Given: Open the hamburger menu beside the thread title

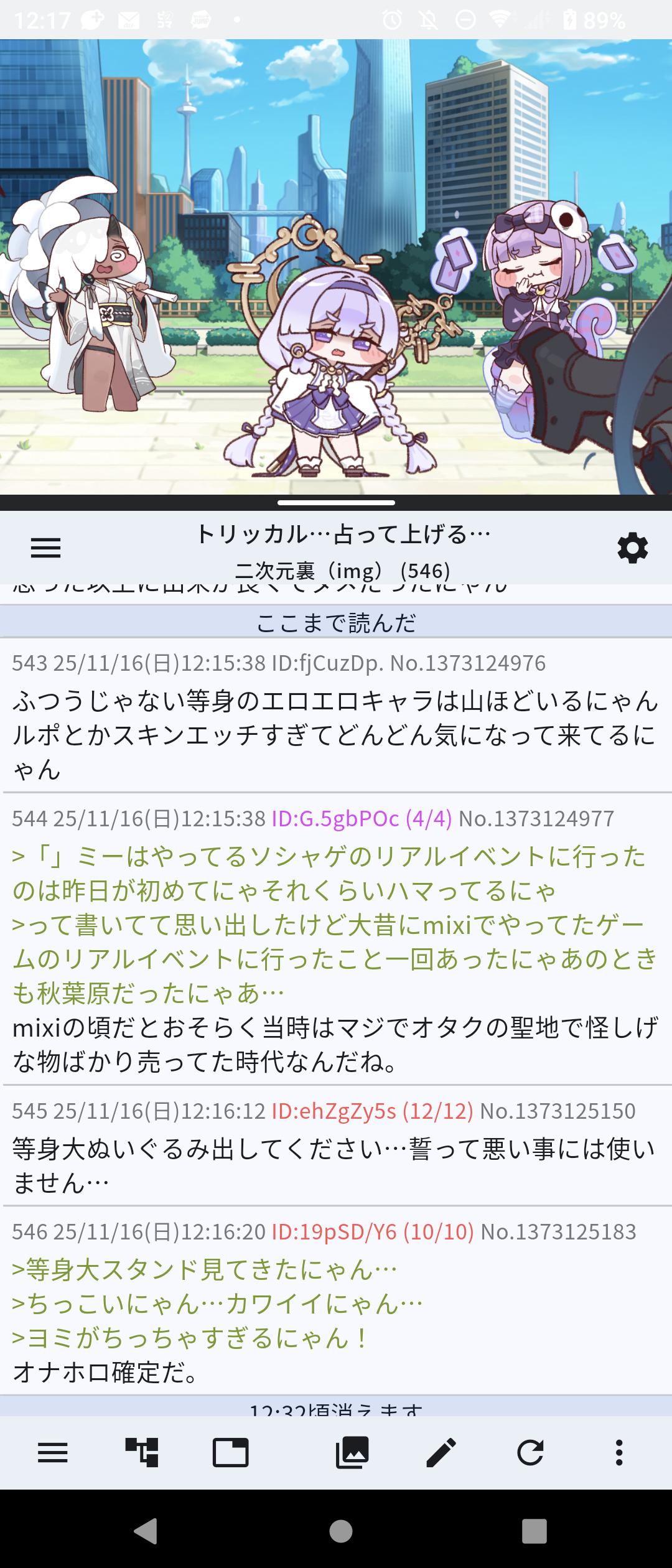Looking at the screenshot, I should [45, 548].
